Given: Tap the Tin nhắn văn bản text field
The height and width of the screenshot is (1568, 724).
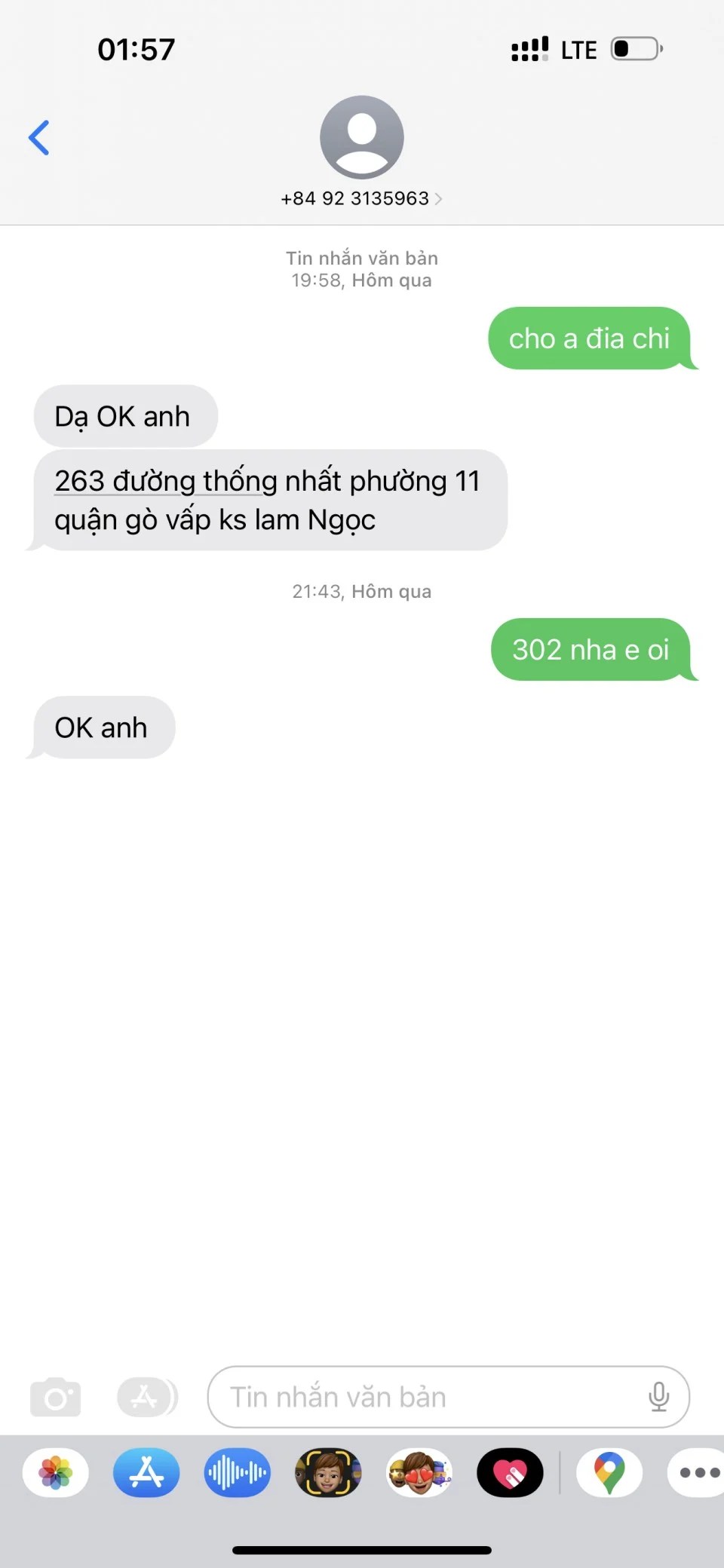Looking at the screenshot, I should tap(422, 1397).
